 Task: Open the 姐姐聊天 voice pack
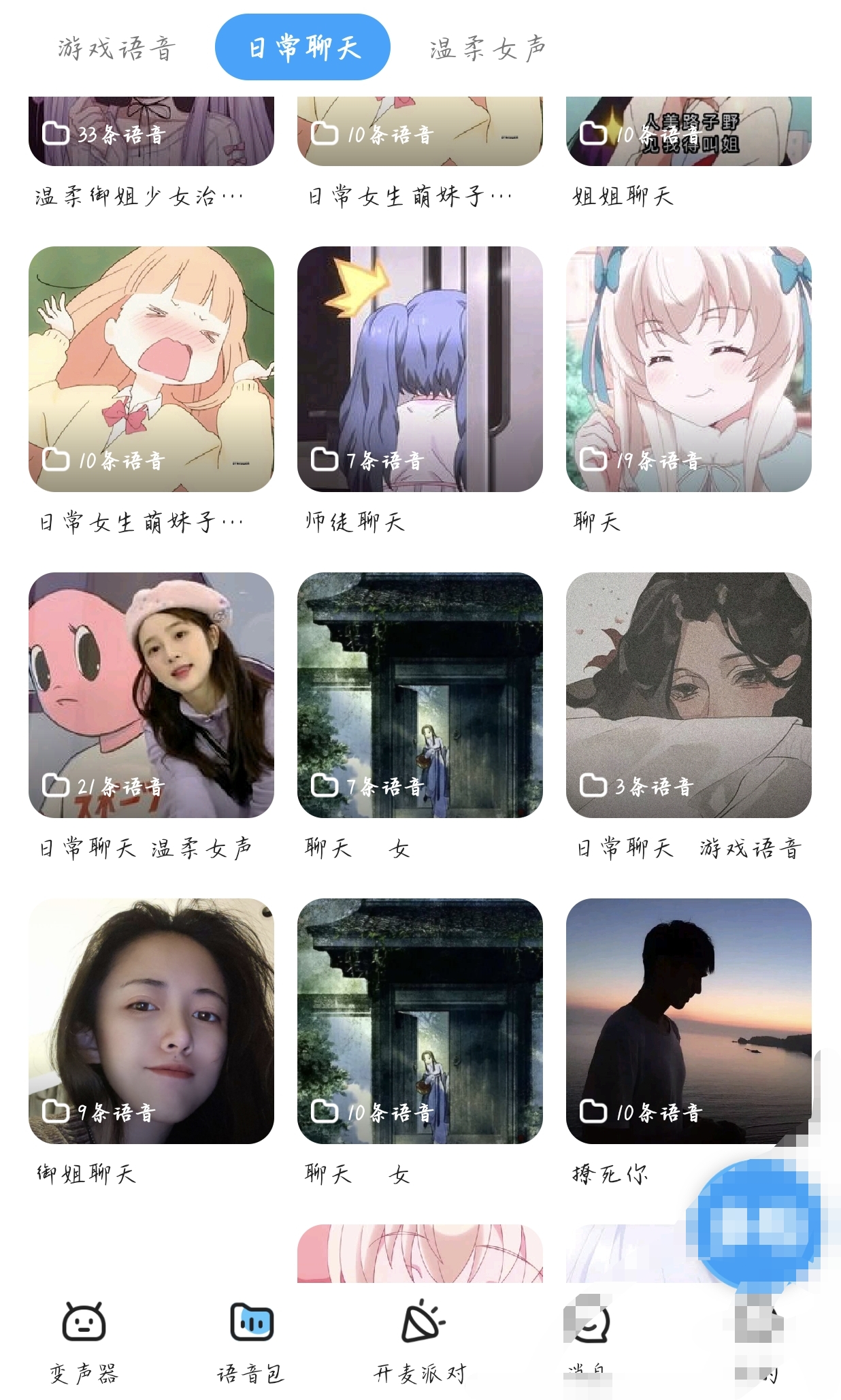[689, 131]
